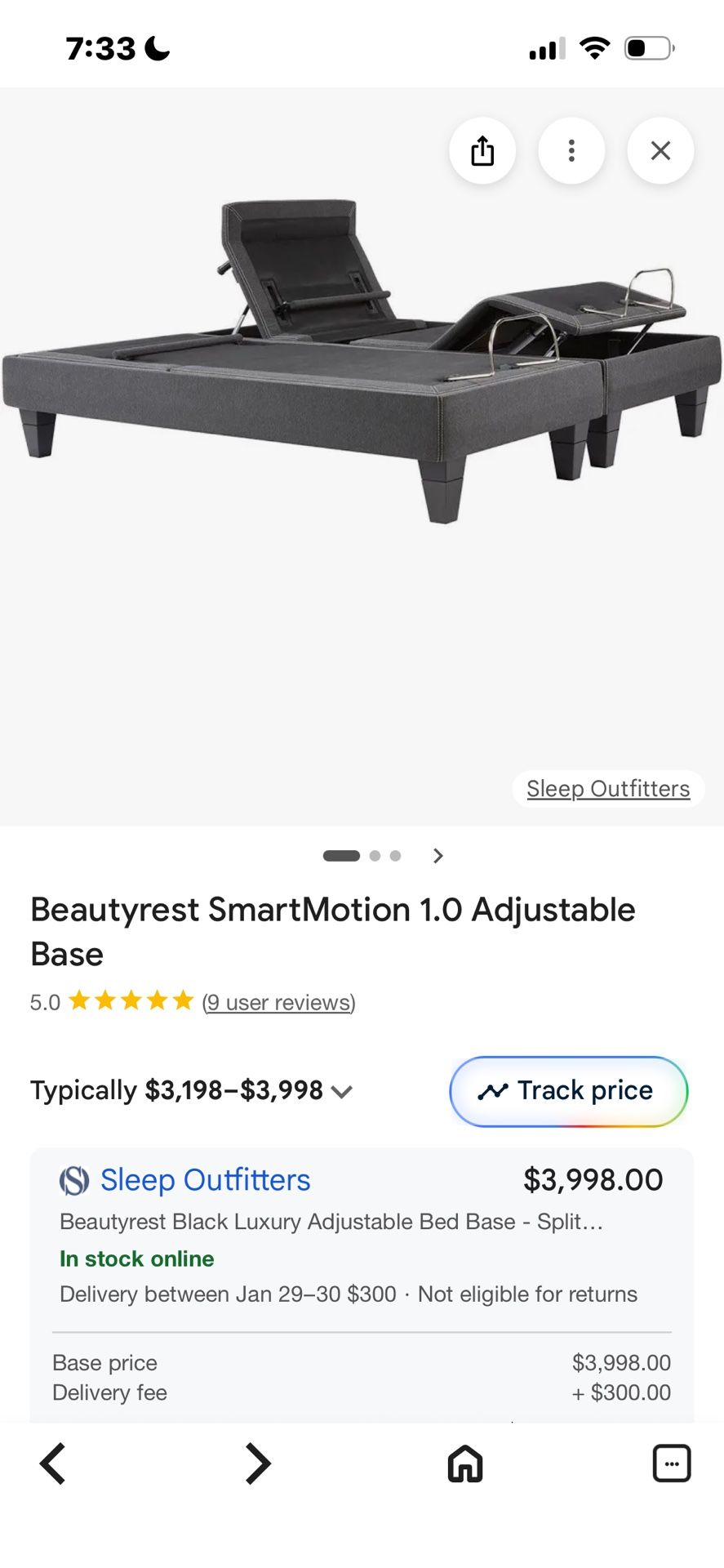Select the filled first carousel indicator
This screenshot has width=724, height=1568.
pos(342,855)
